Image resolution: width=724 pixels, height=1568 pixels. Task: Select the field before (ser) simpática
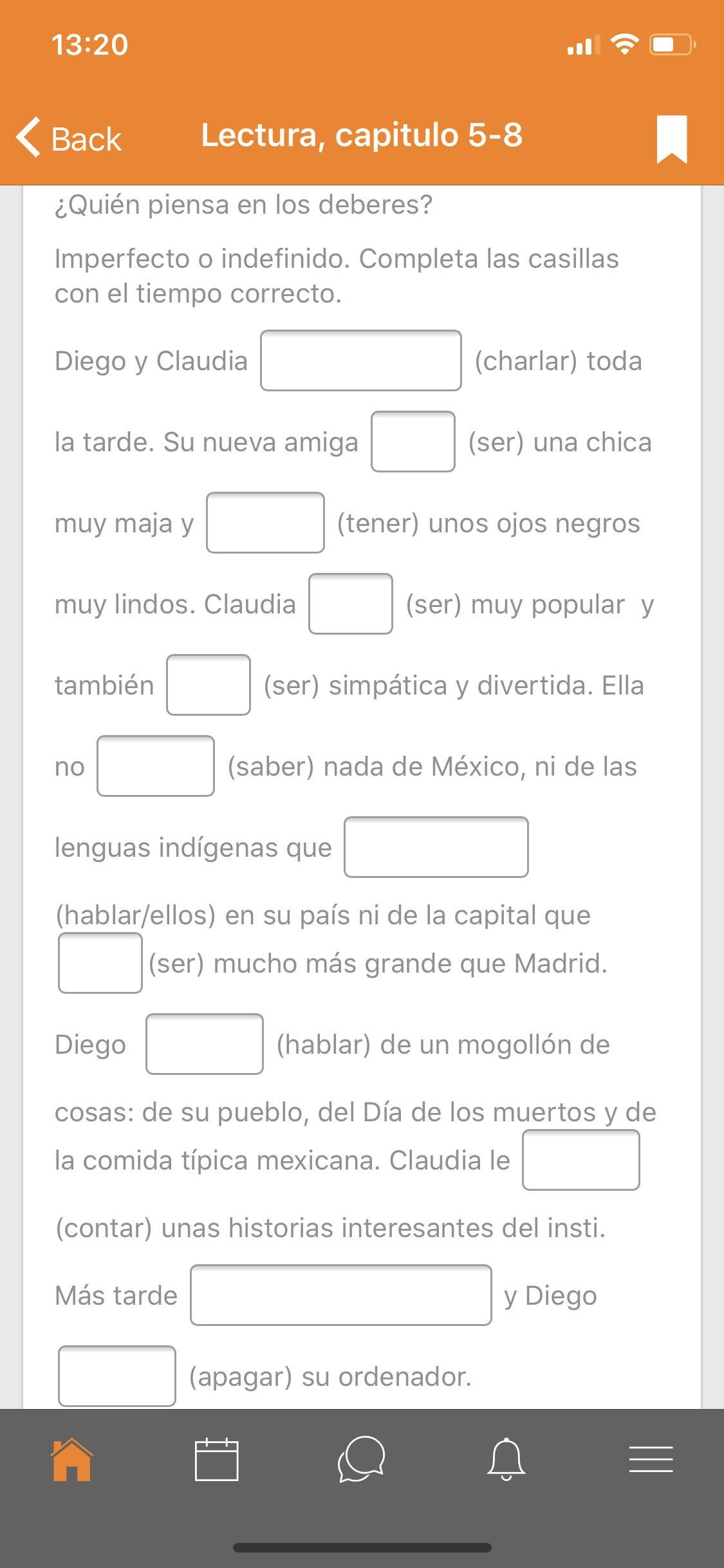point(208,685)
